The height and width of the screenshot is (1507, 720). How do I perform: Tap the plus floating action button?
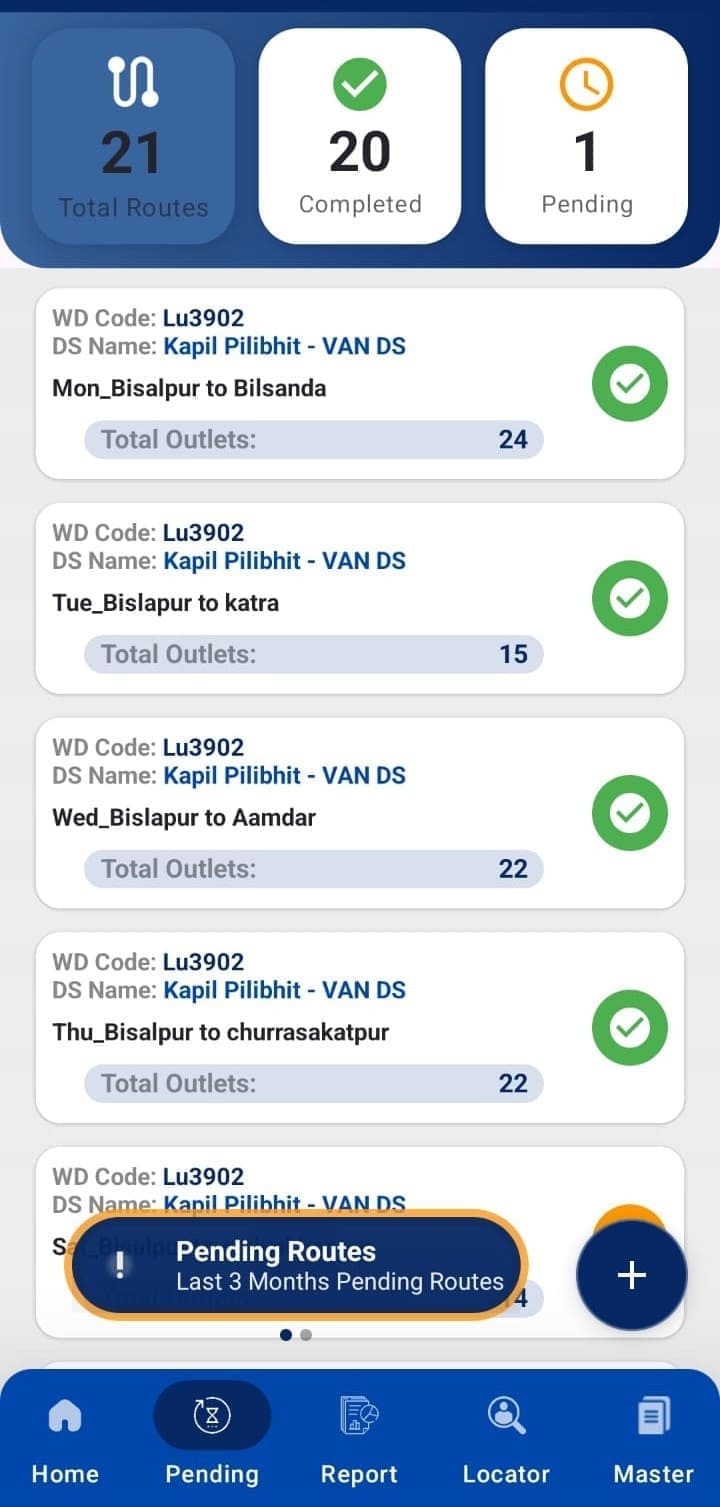coord(632,1275)
